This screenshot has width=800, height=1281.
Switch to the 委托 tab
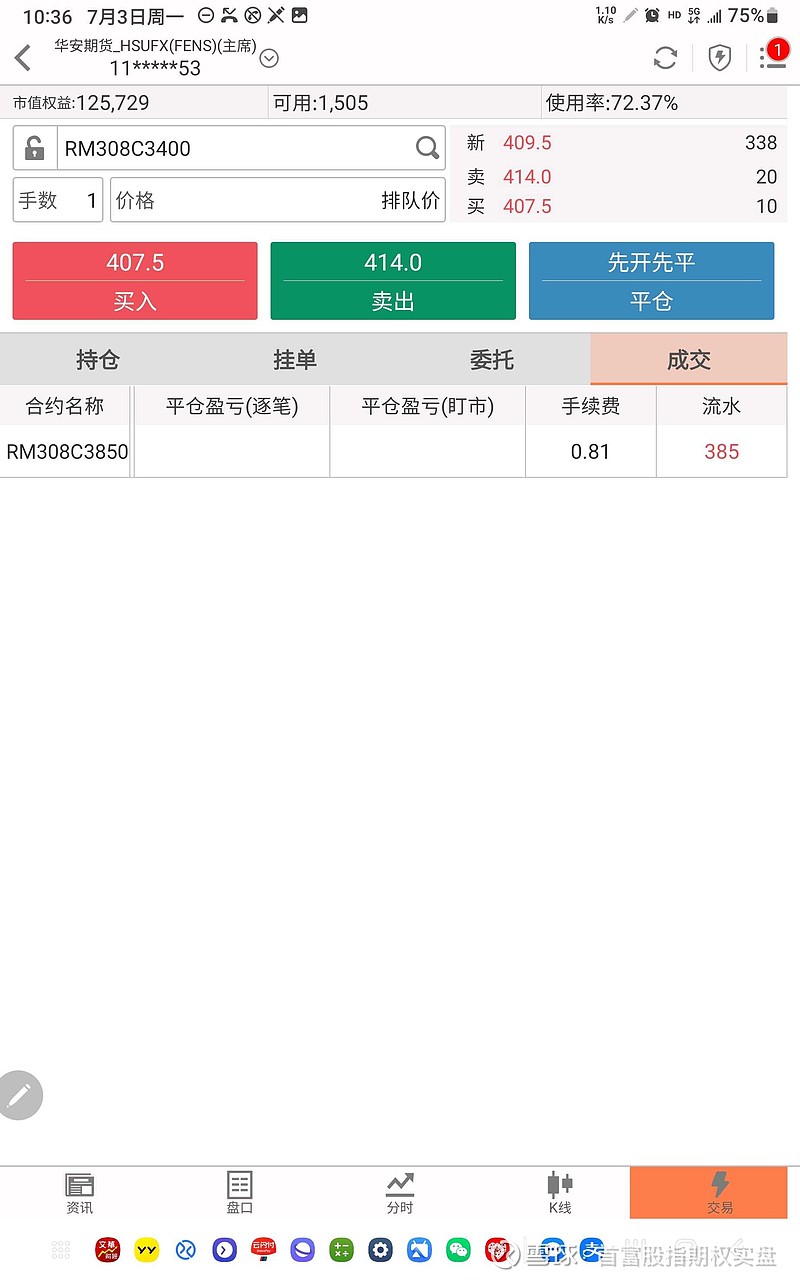(x=492, y=360)
